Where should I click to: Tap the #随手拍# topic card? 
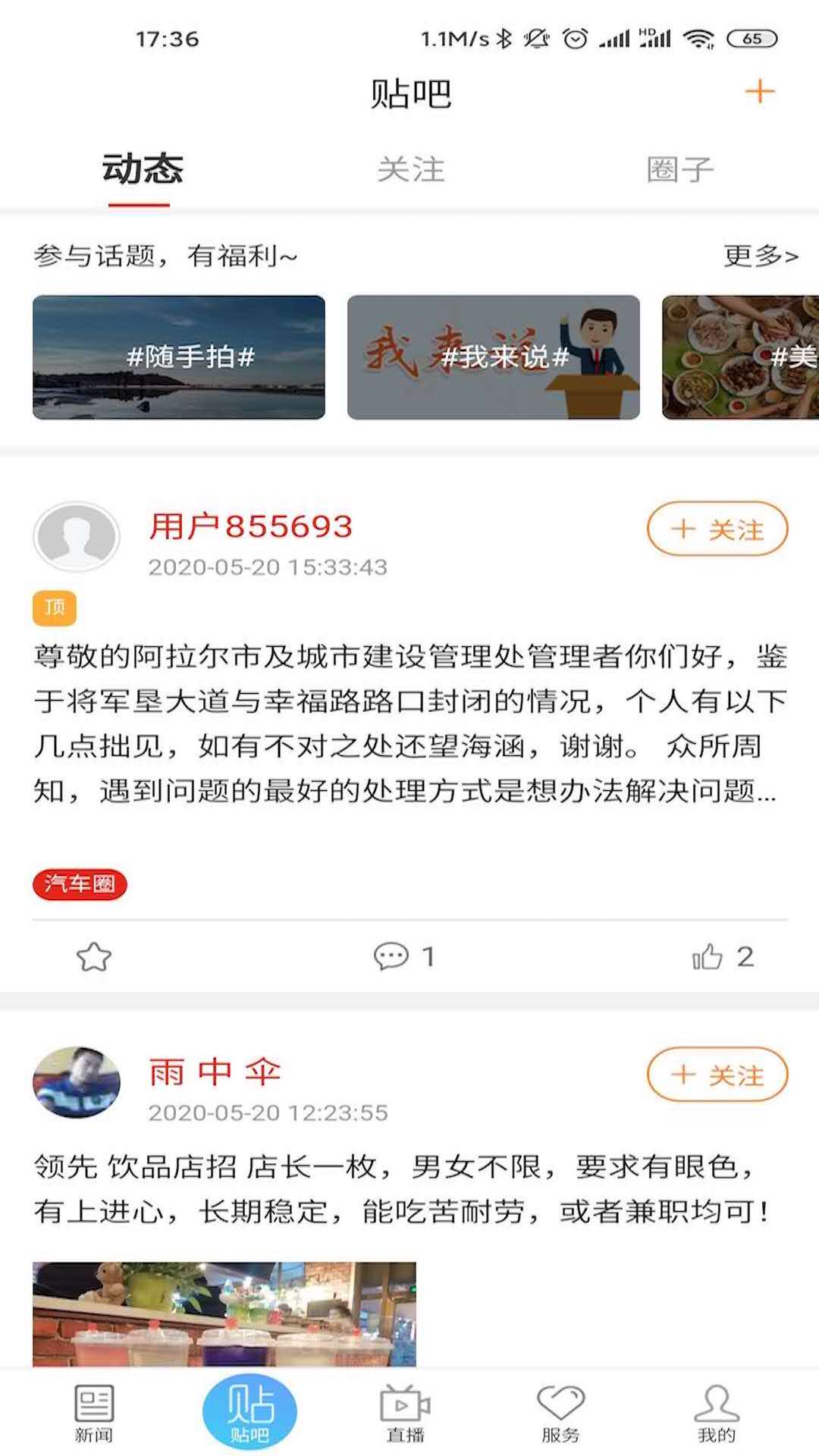(x=178, y=356)
